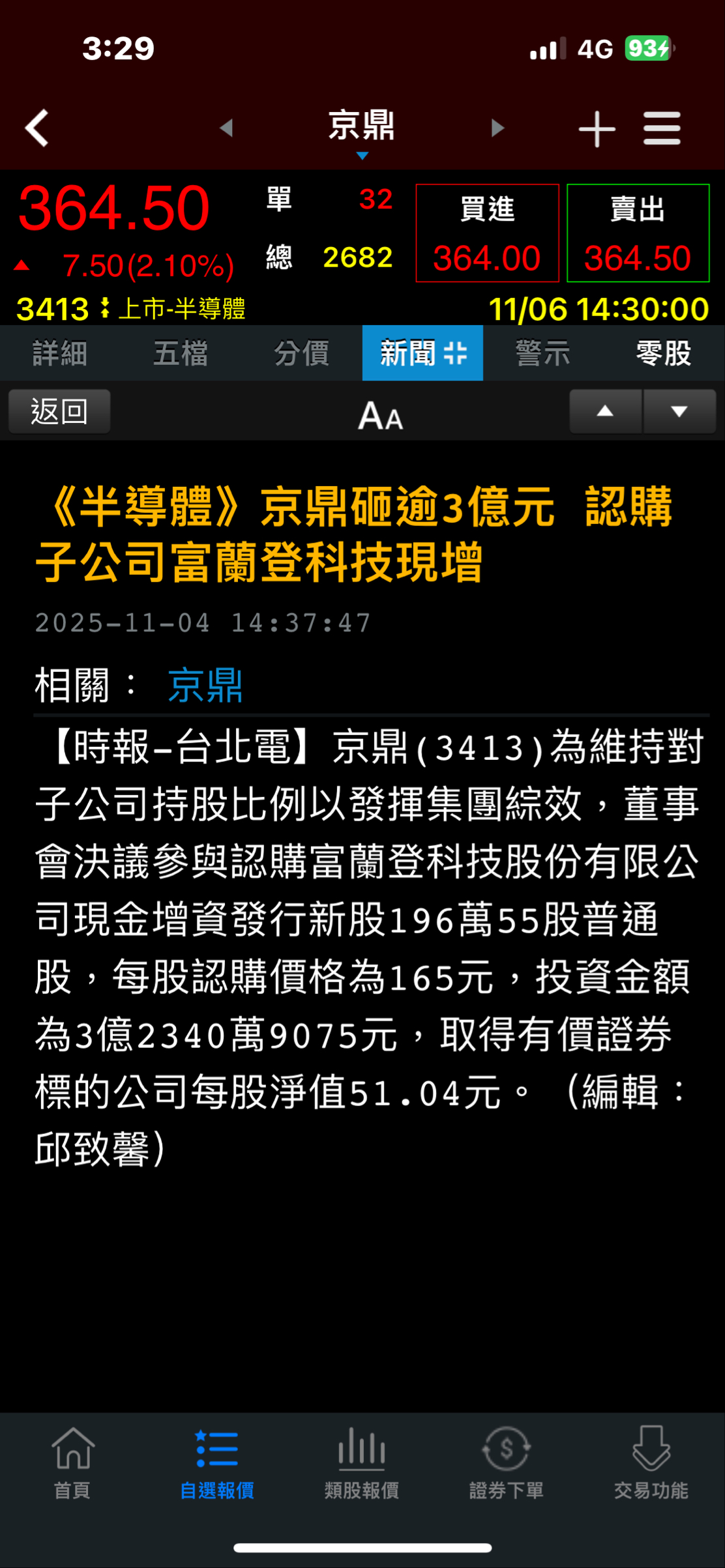Go back with the top-left arrow
The image size is (725, 1568).
37,128
